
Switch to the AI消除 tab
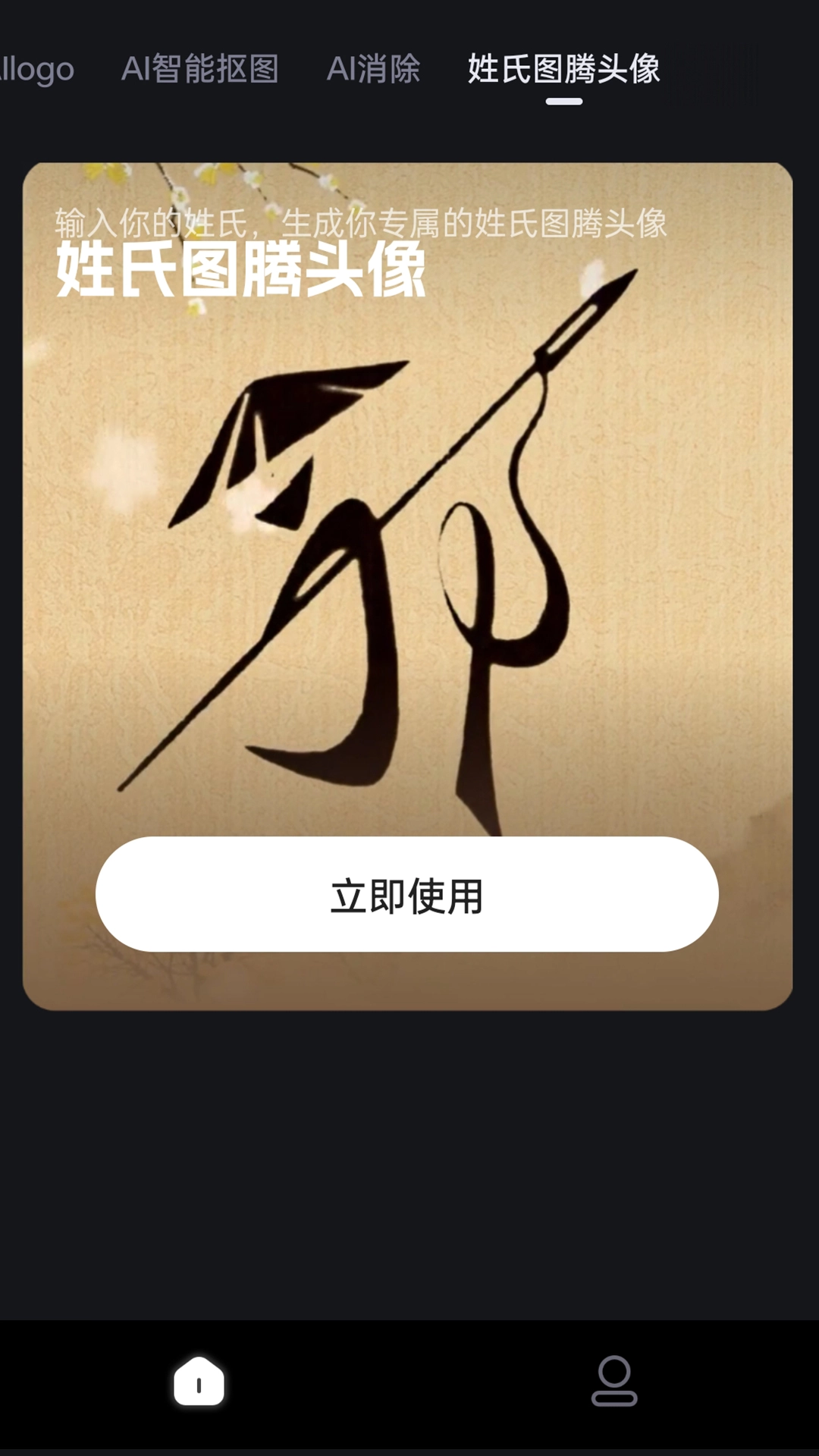(373, 69)
